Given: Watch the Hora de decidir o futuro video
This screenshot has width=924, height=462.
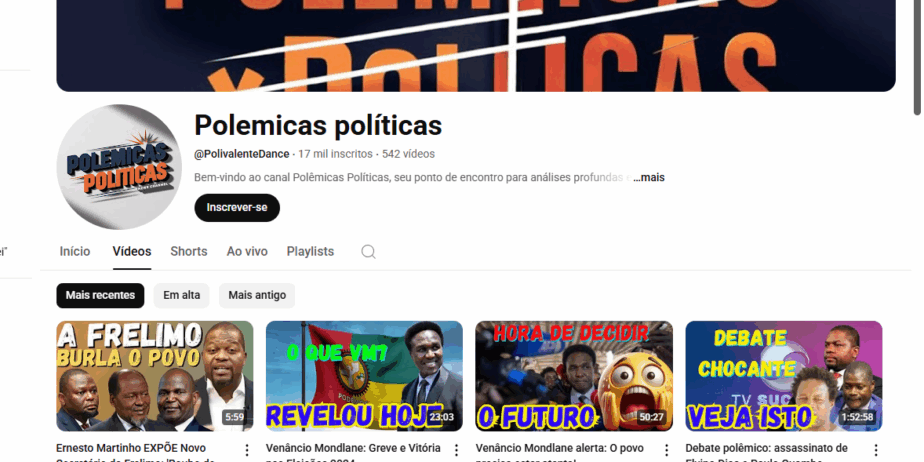Looking at the screenshot, I should (574, 376).
